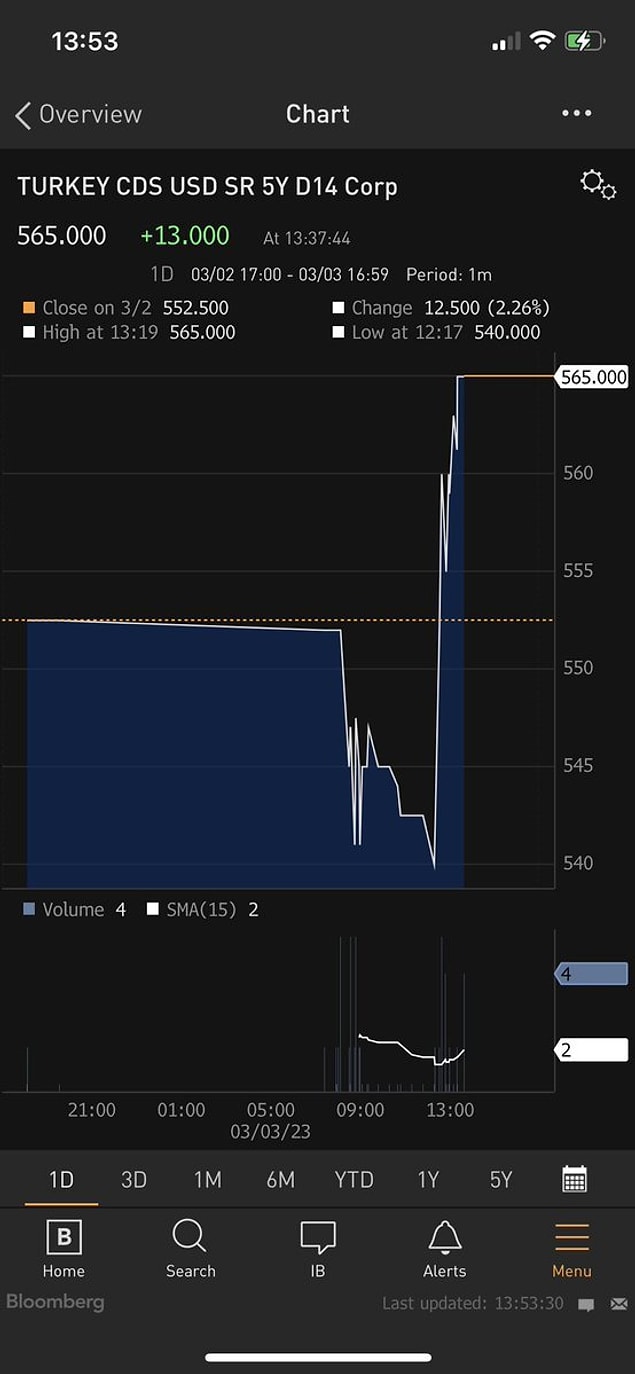Viewport: 635px width, 1374px height.
Task: Open the Menu tab
Action: tap(572, 1249)
